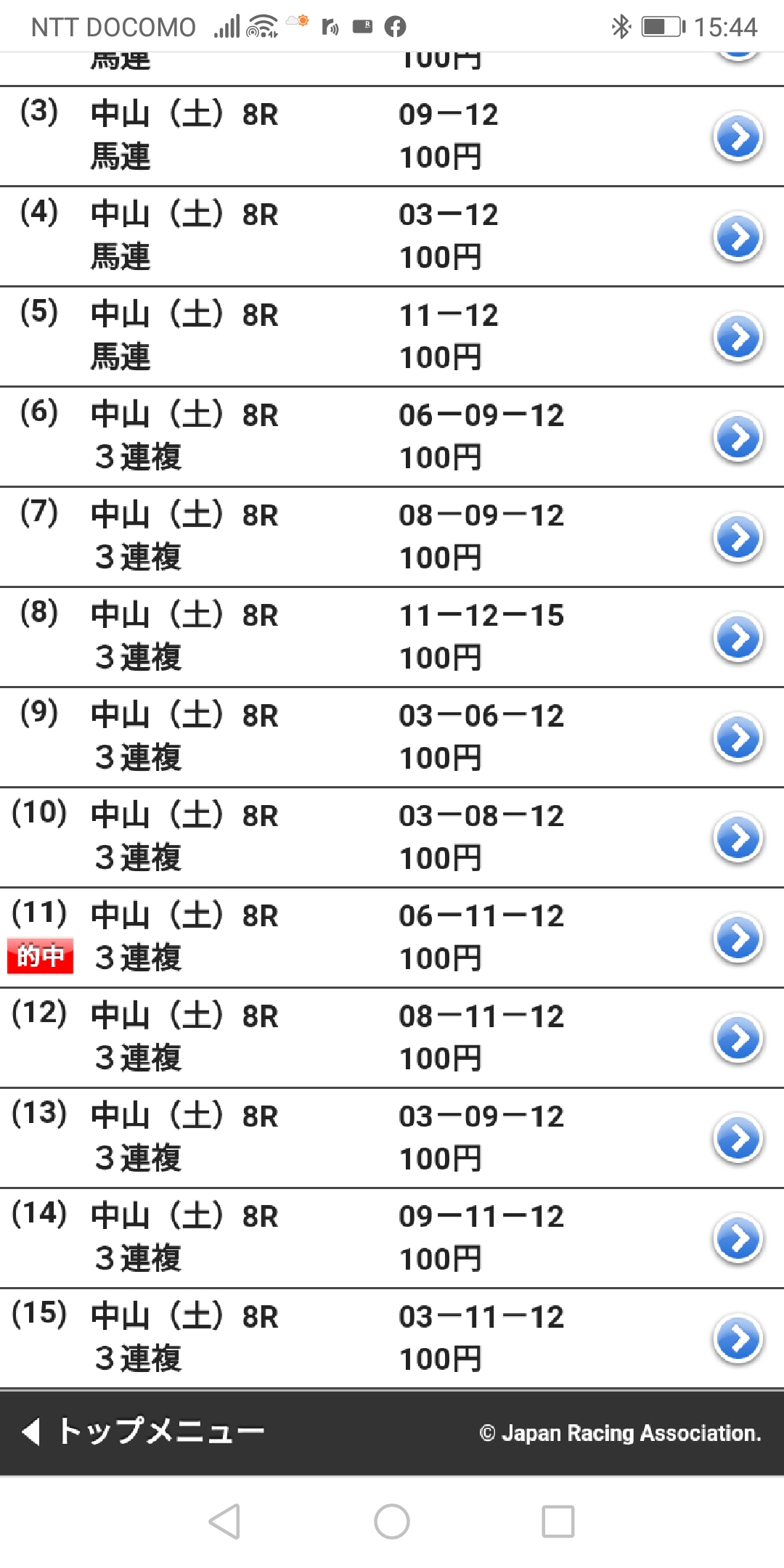View bet (13) 03-09-12 details
The width and height of the screenshot is (784, 1568).
(738, 1138)
